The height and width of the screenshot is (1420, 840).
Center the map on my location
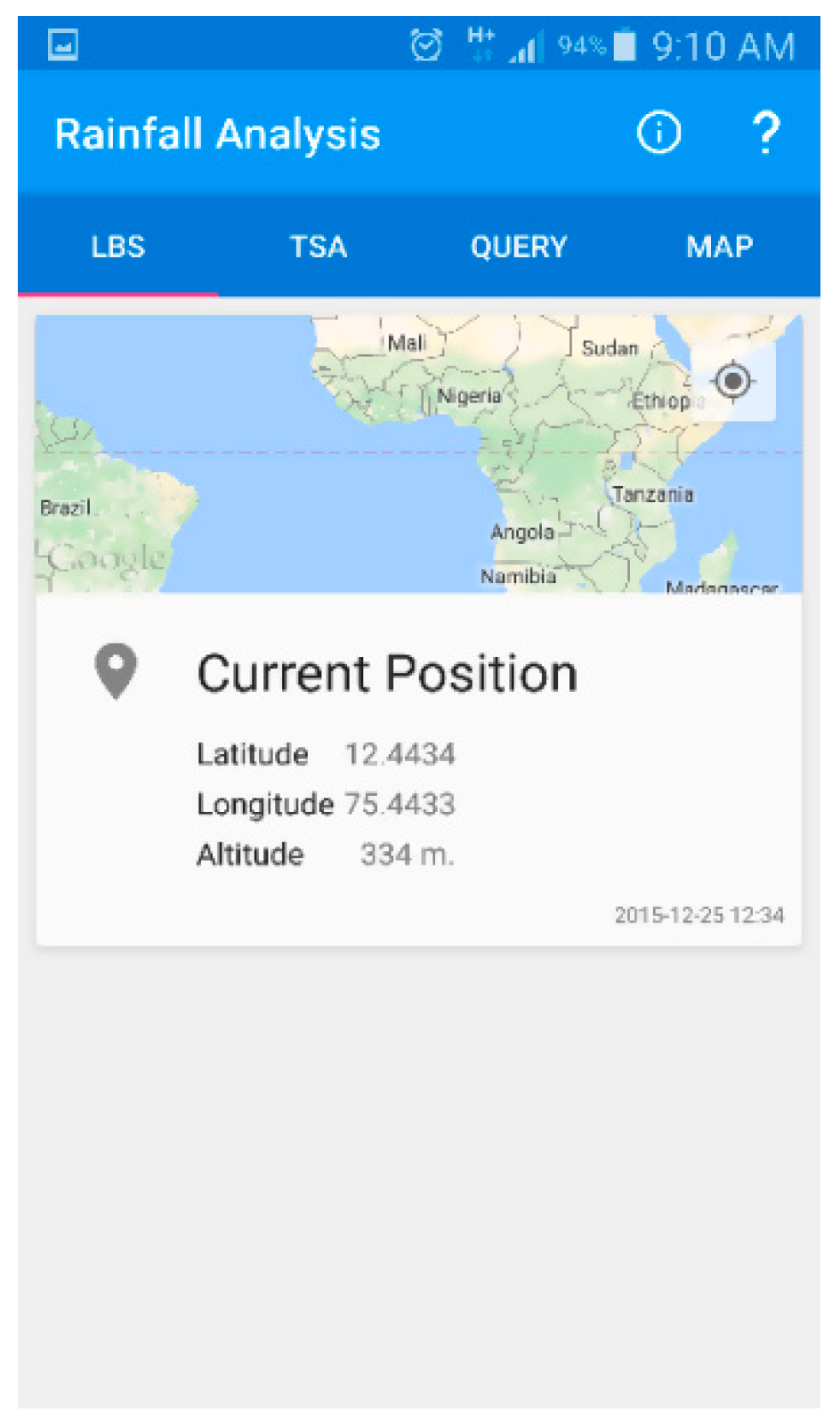pos(733,381)
